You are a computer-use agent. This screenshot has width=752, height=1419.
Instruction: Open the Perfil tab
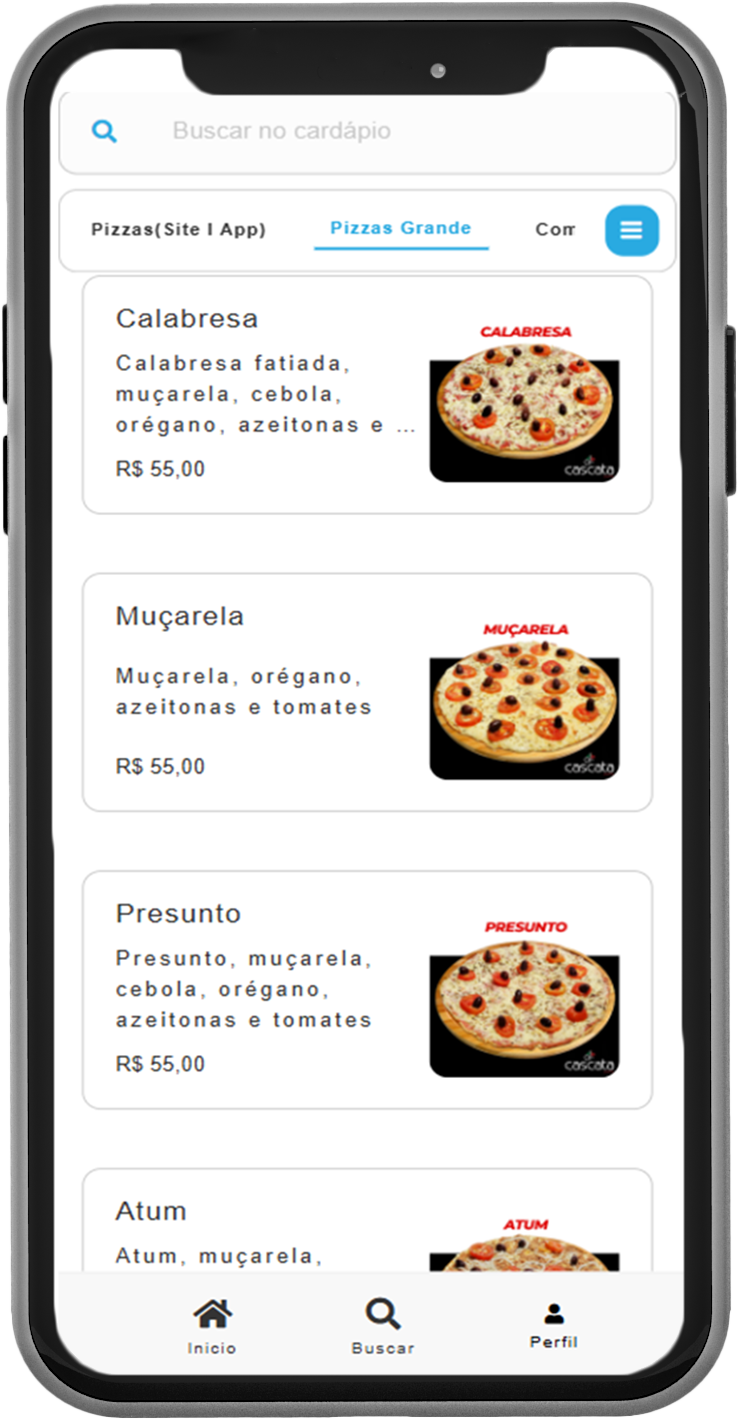(554, 1326)
